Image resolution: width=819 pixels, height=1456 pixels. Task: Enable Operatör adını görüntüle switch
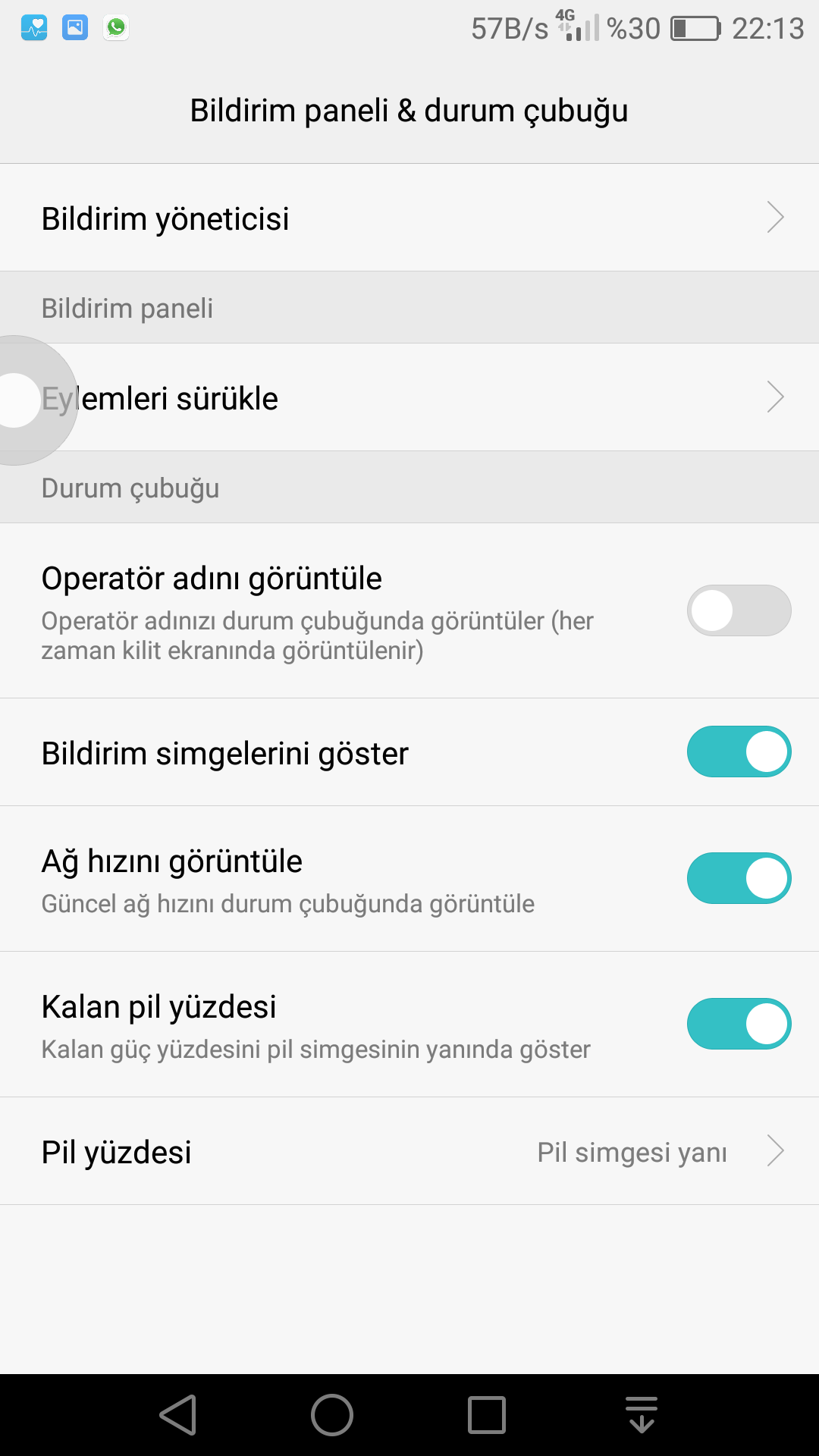pyautogui.click(x=739, y=610)
